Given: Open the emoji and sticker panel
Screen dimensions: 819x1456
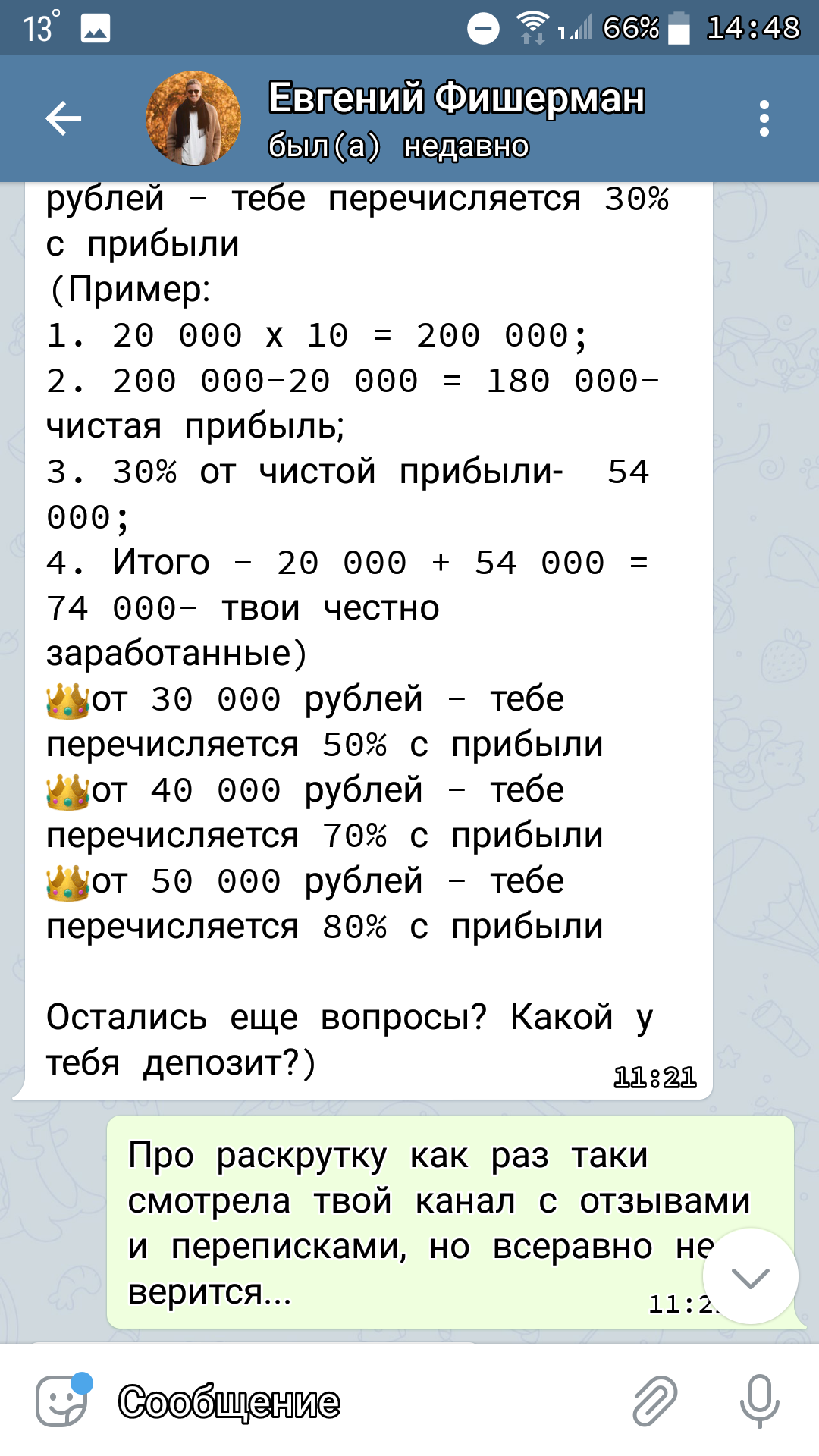Looking at the screenshot, I should 62,1401.
